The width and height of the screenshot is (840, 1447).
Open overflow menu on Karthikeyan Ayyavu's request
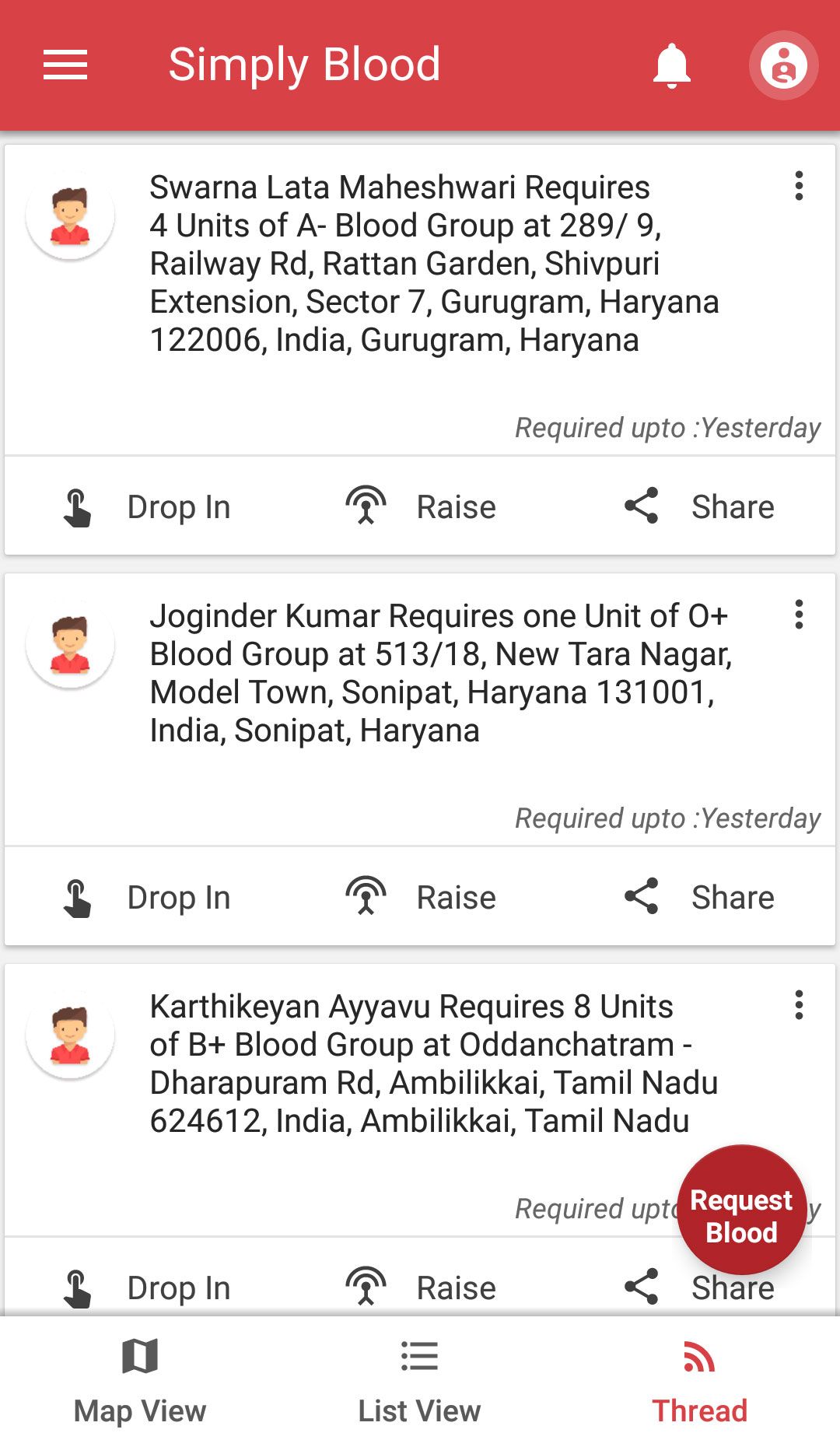tap(799, 1005)
